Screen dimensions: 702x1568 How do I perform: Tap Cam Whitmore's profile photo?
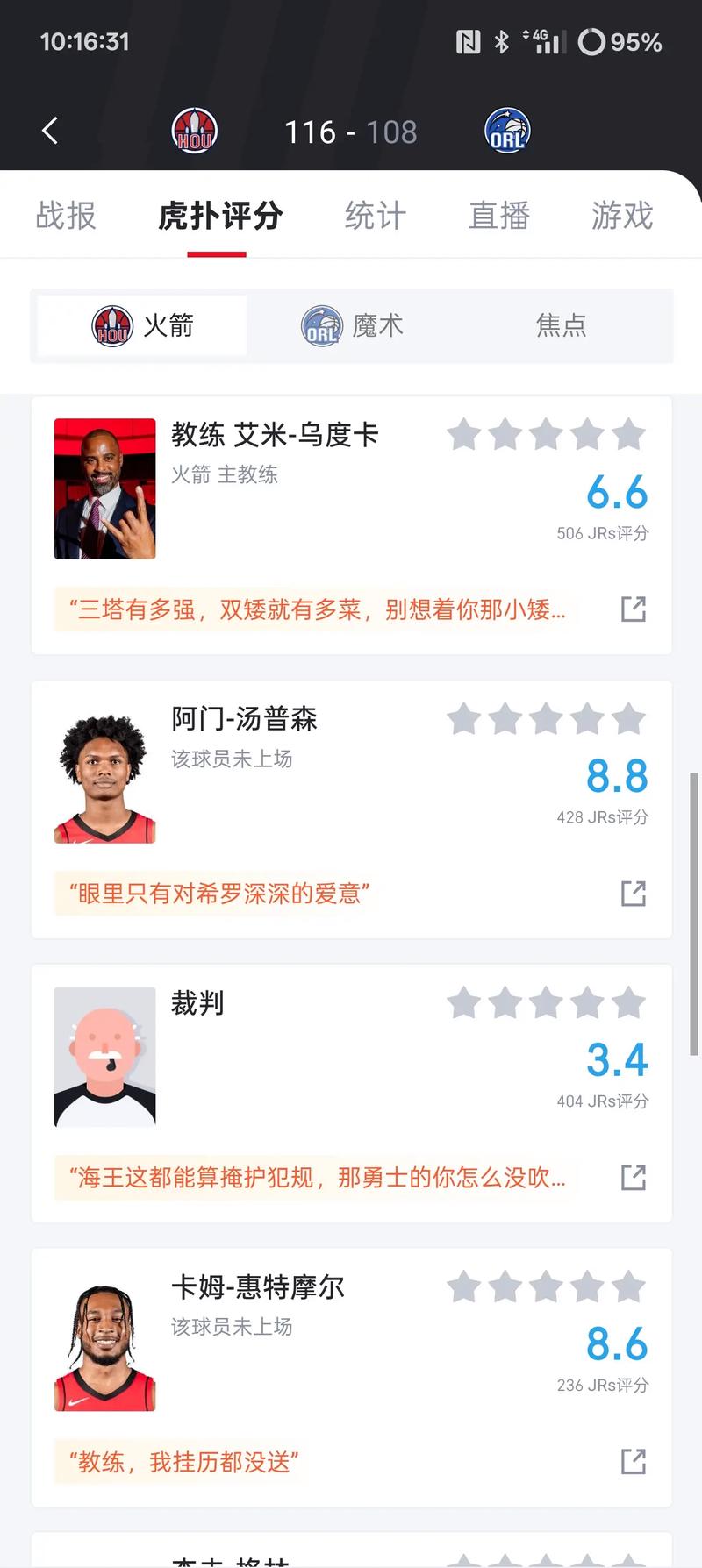(x=104, y=1342)
